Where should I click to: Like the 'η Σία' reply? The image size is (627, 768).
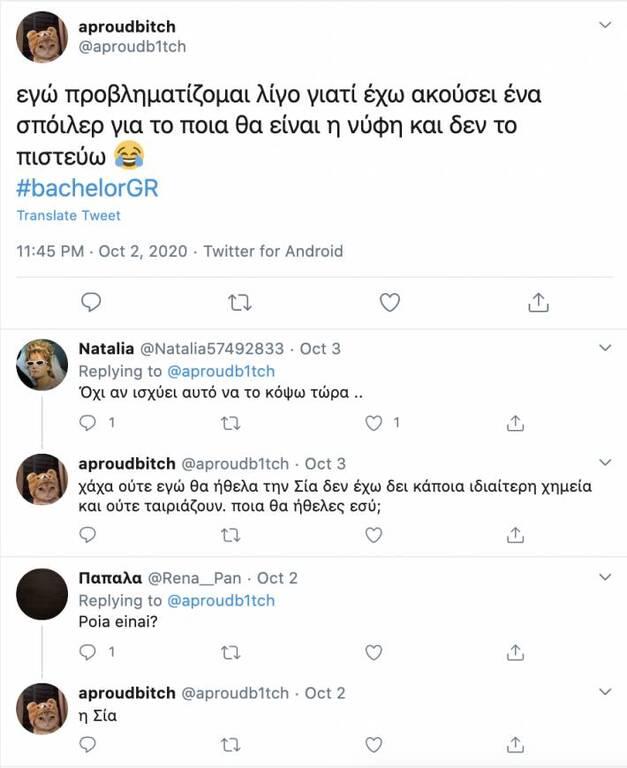coord(373,744)
